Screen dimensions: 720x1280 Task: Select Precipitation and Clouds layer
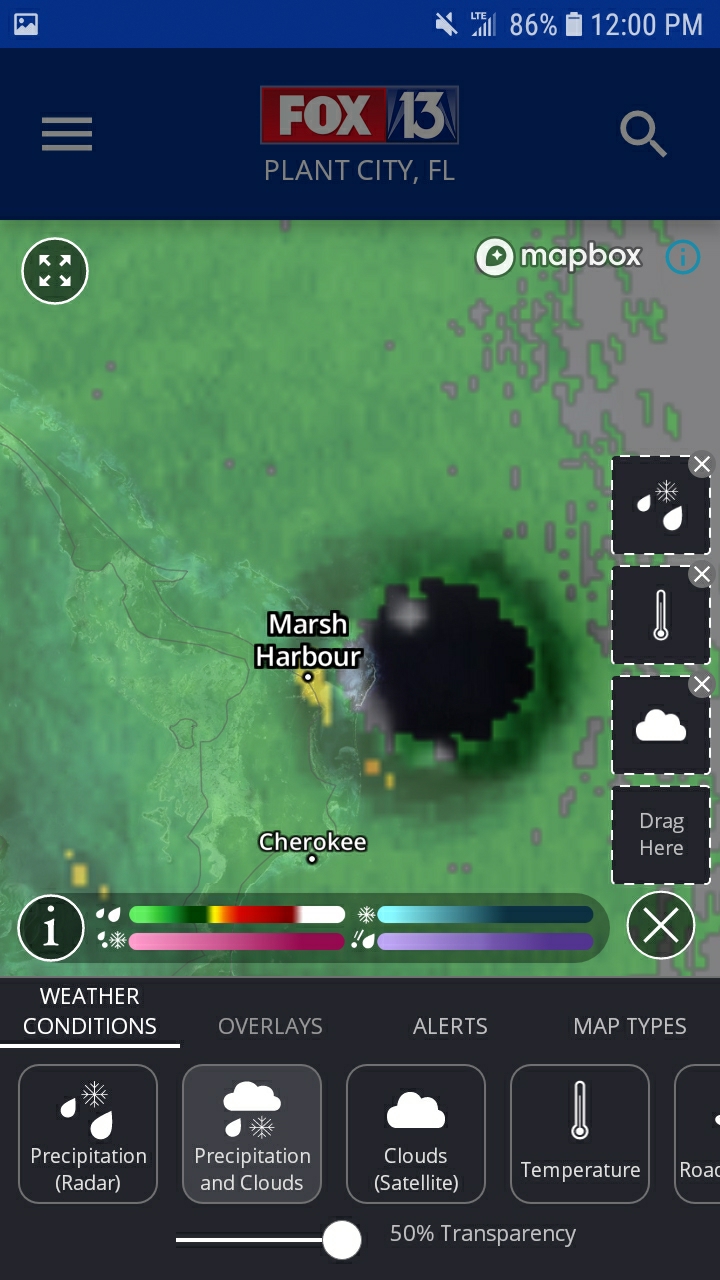[x=252, y=1133]
